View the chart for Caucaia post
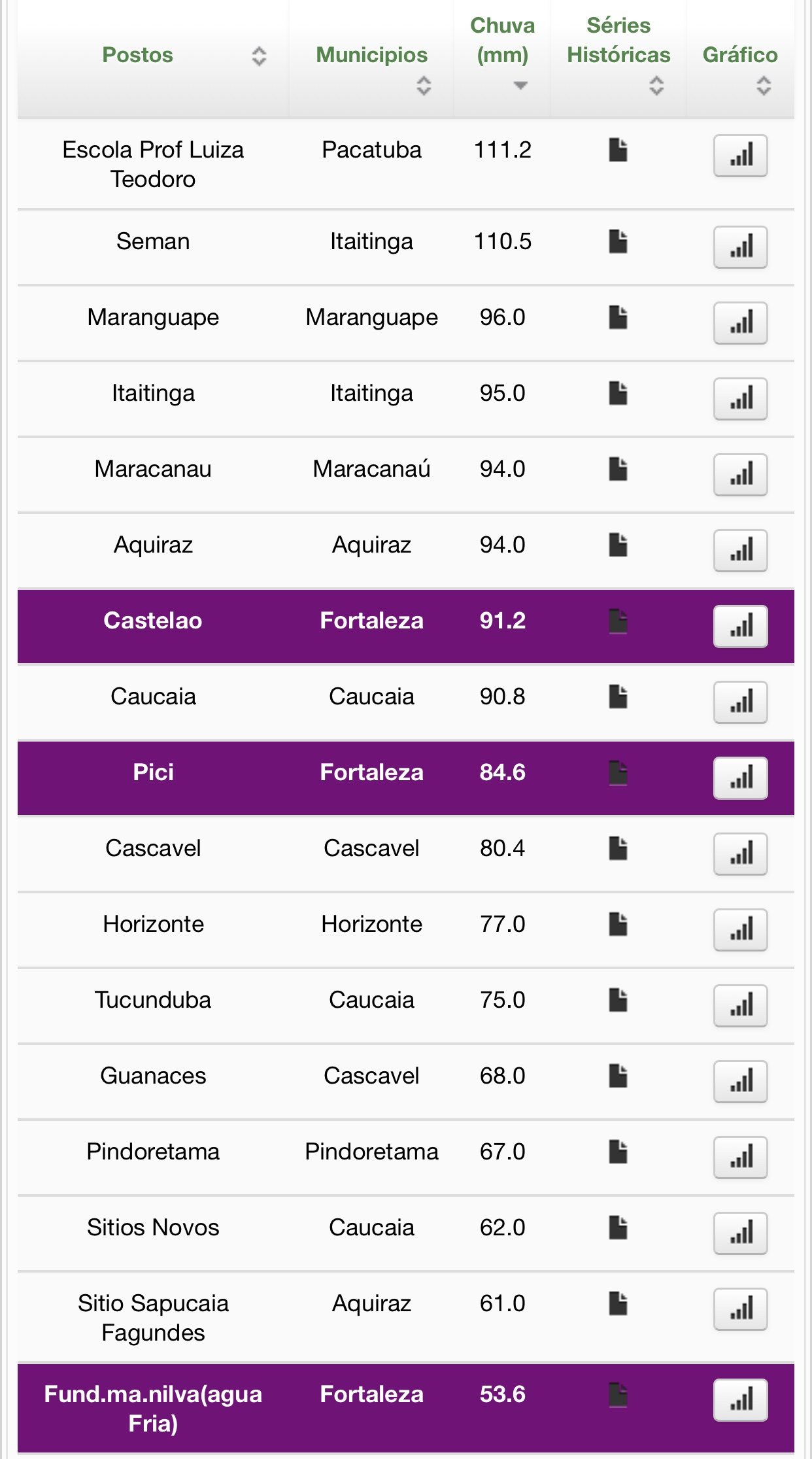The width and height of the screenshot is (812, 1459). [740, 702]
